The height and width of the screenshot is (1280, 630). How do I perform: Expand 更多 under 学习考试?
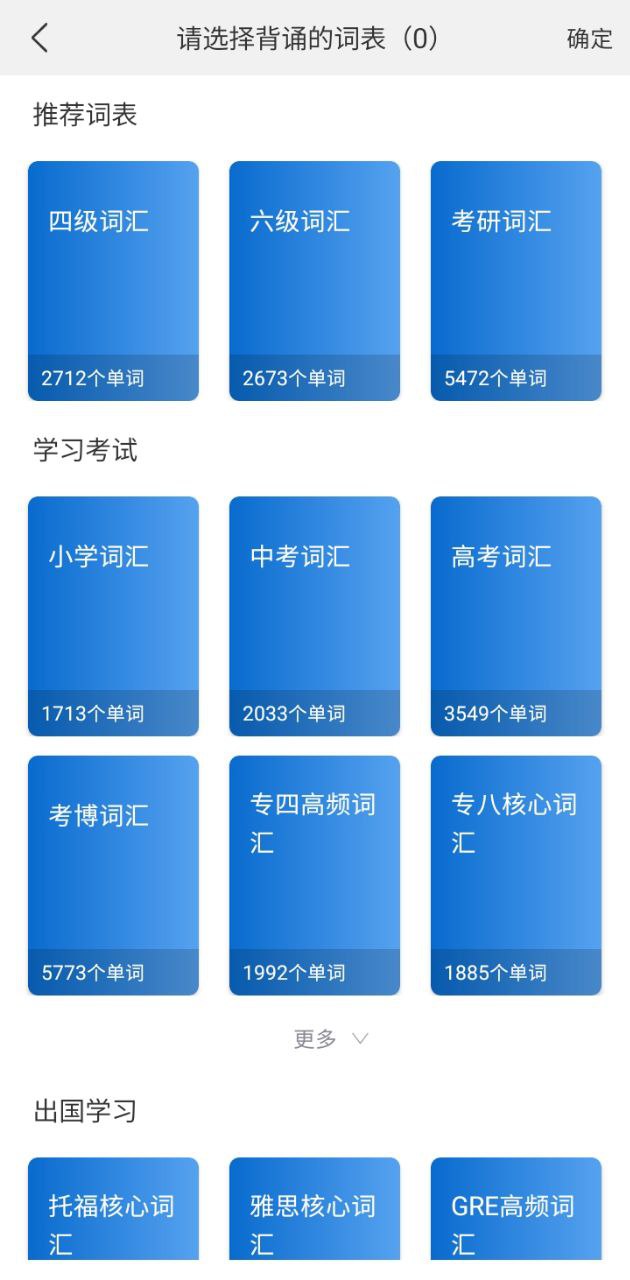[x=330, y=1039]
